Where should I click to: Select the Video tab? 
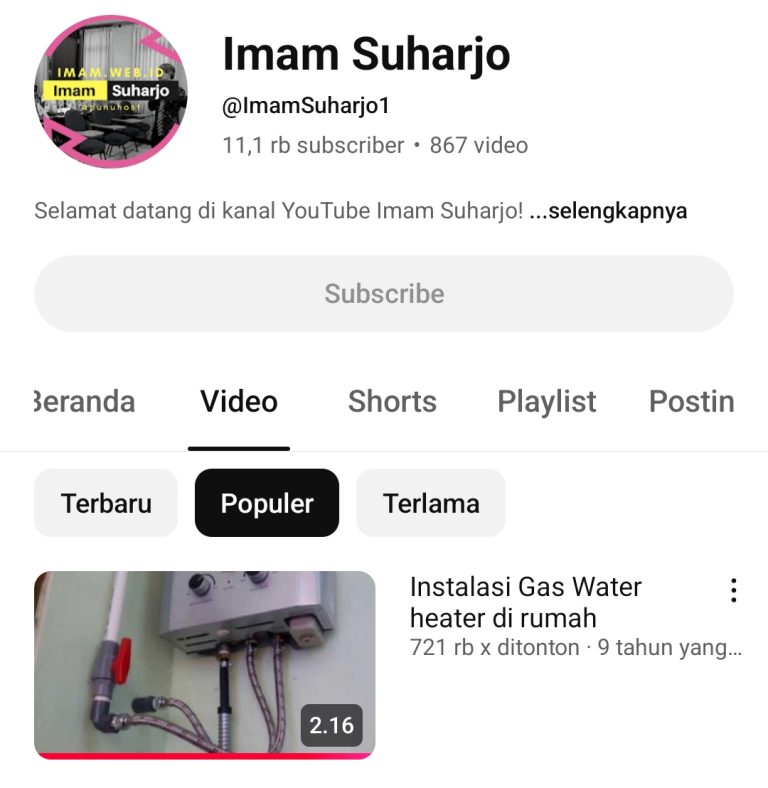click(x=238, y=401)
